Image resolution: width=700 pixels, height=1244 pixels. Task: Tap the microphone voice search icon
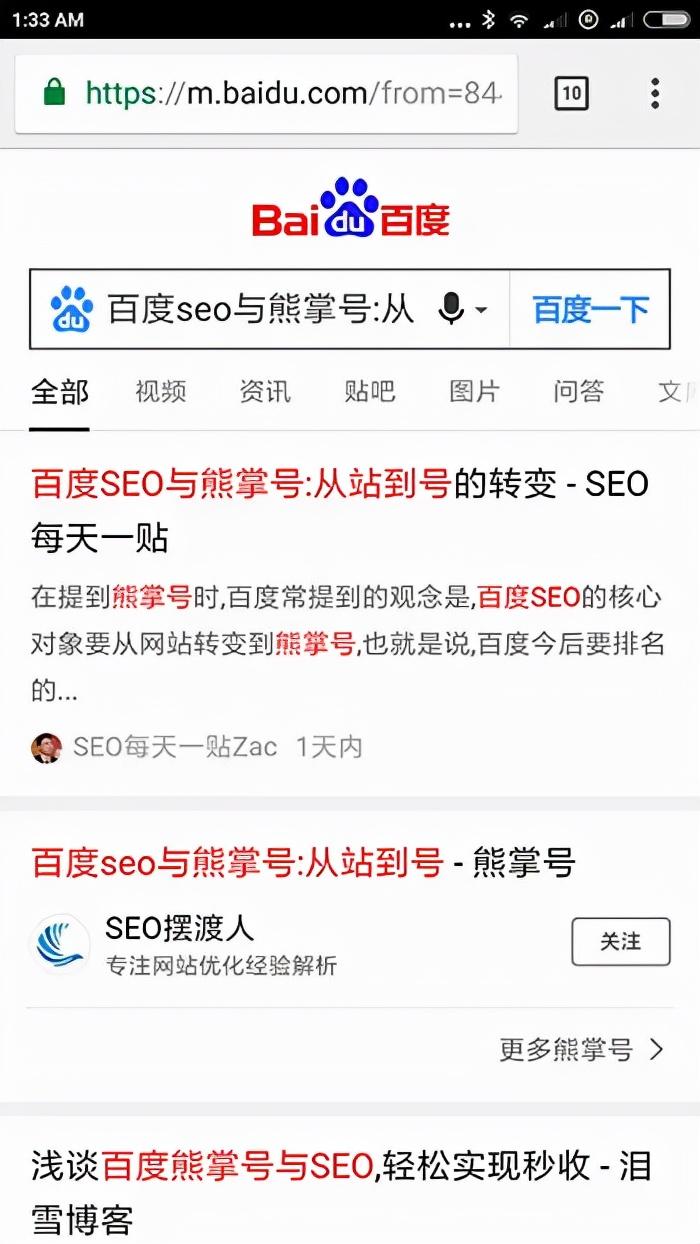click(452, 309)
